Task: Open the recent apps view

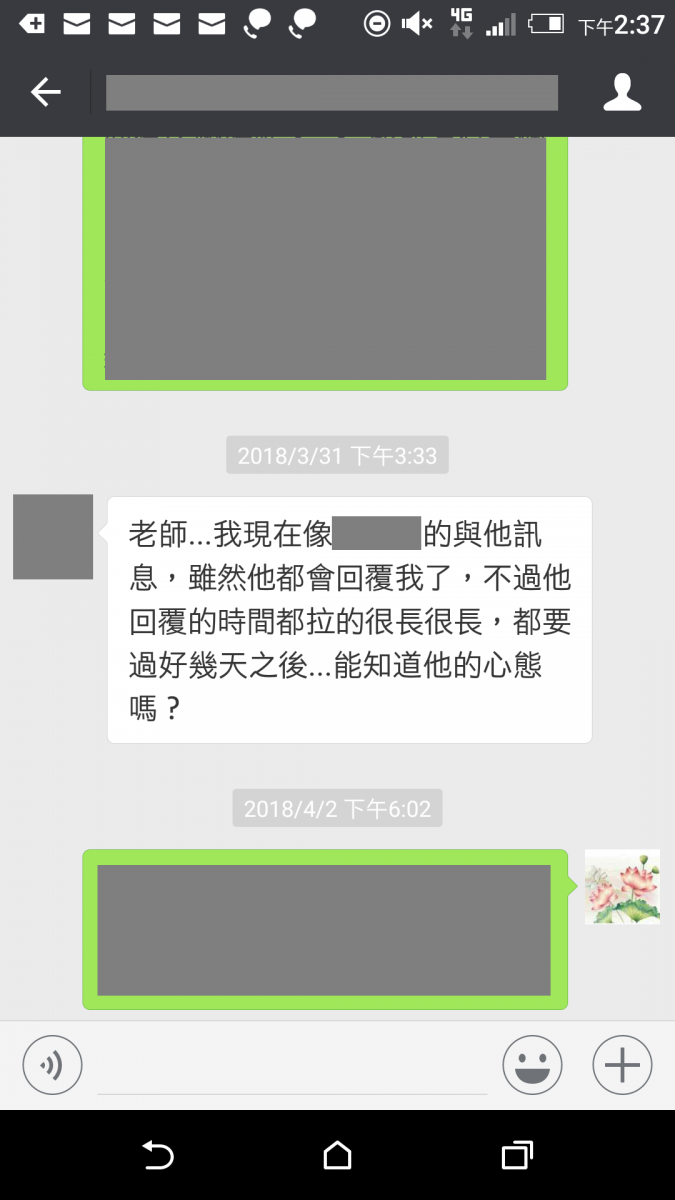Action: coord(516,1156)
